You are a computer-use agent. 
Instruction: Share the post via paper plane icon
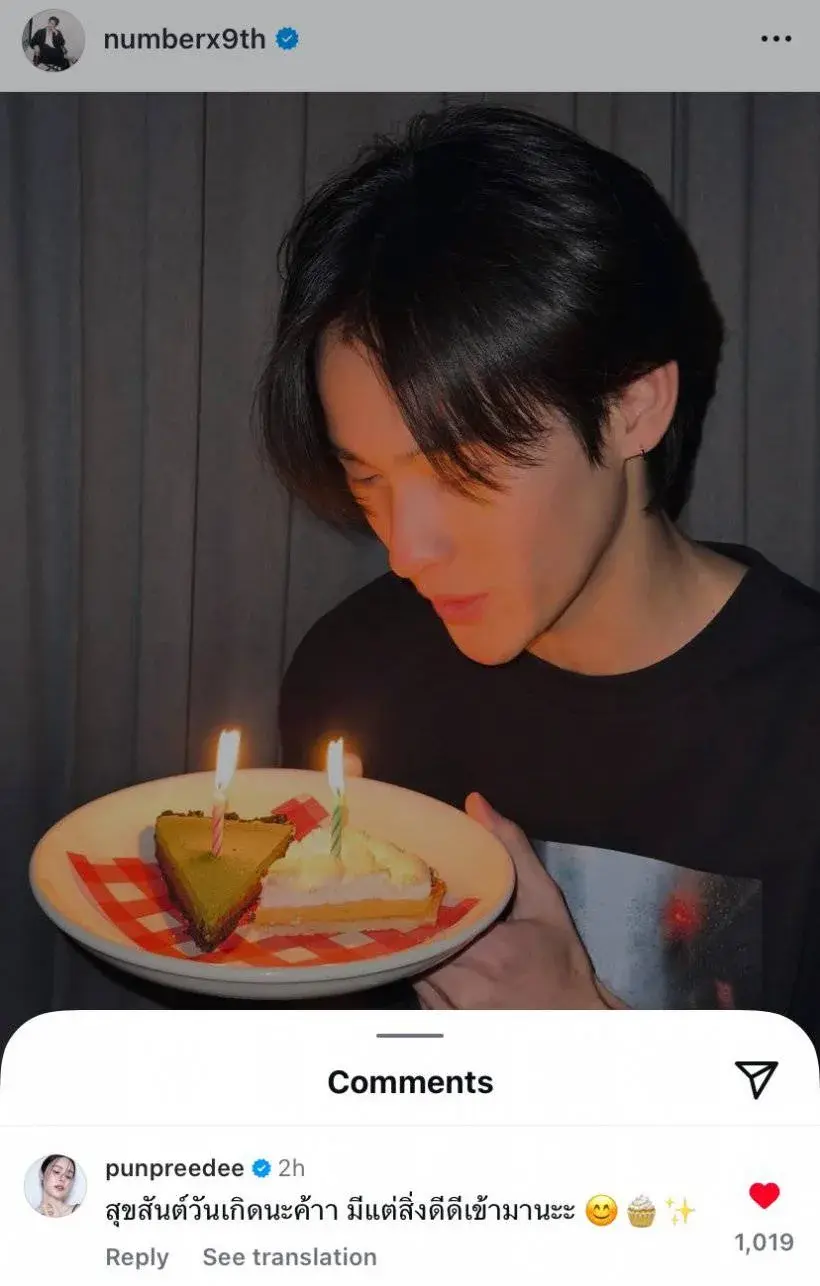(x=756, y=1079)
